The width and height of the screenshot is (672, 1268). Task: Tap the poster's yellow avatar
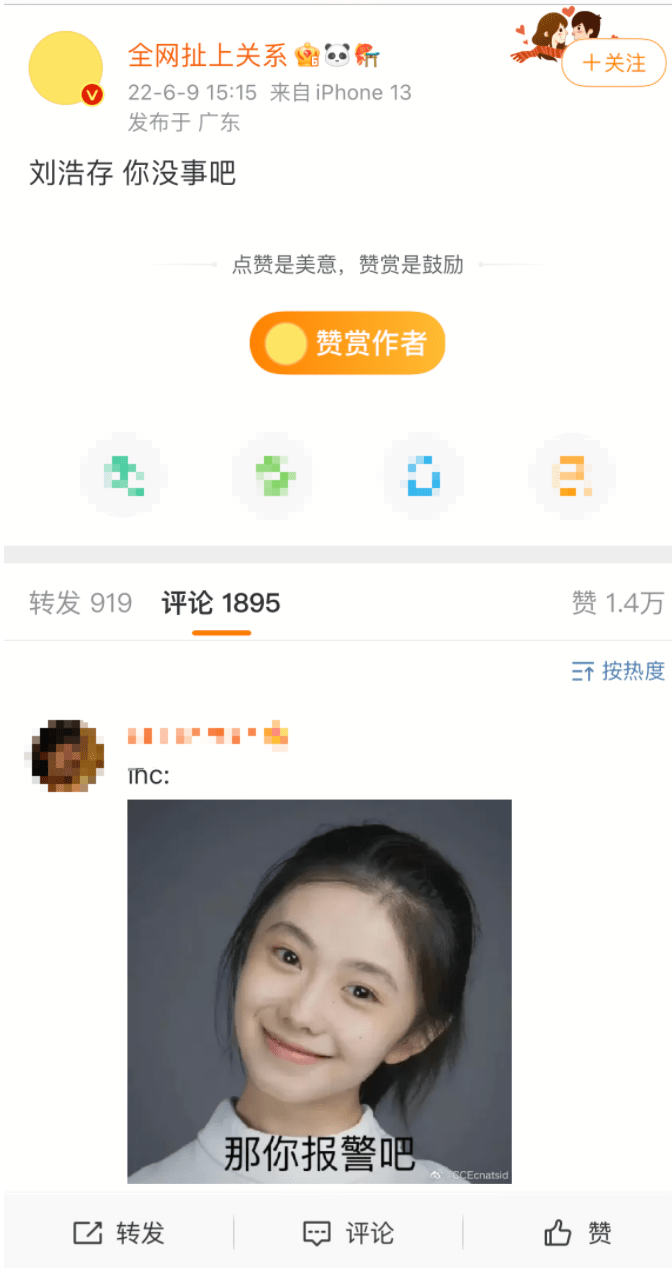[66, 69]
